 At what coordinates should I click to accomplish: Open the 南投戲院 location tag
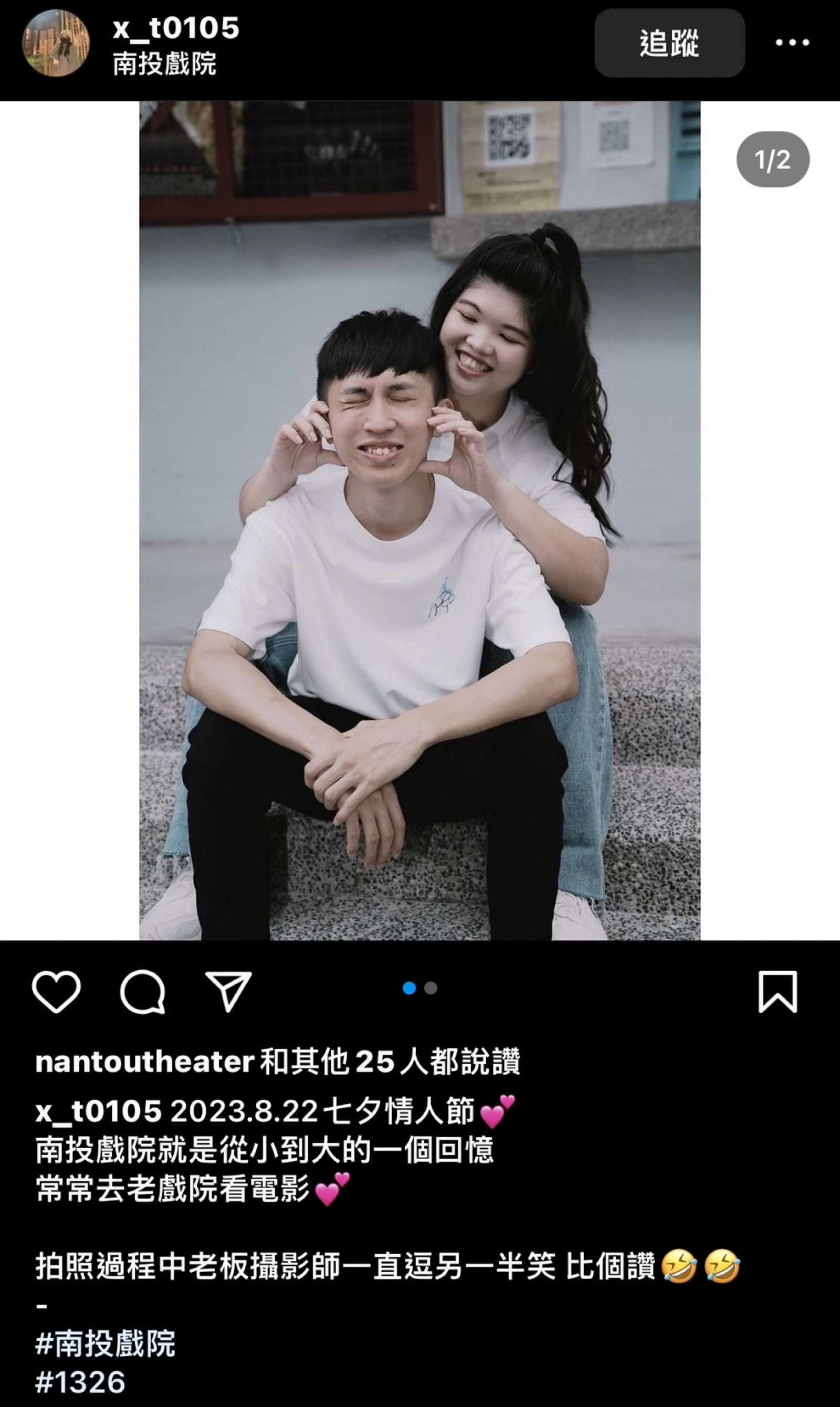[x=164, y=64]
